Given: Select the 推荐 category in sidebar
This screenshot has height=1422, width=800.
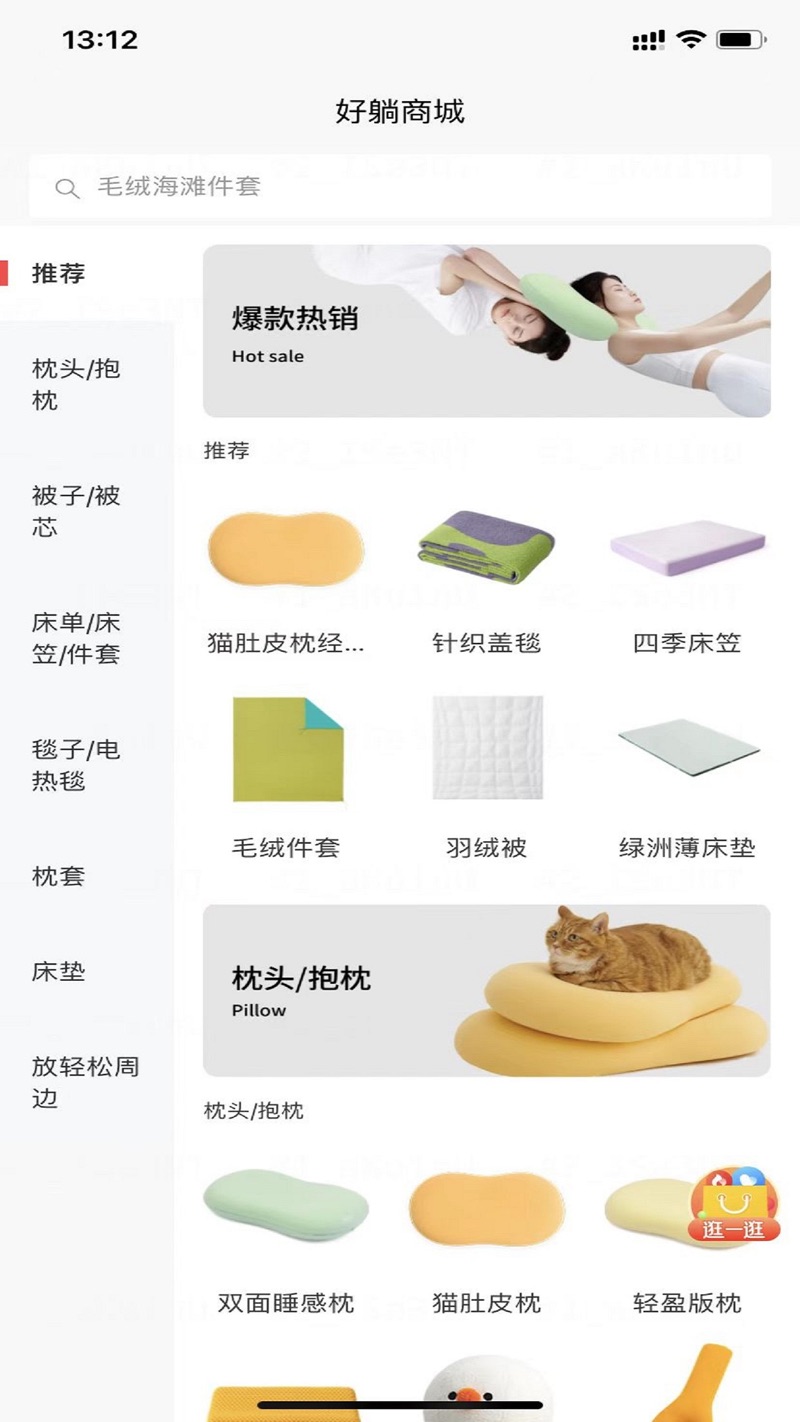Looking at the screenshot, I should point(59,273).
